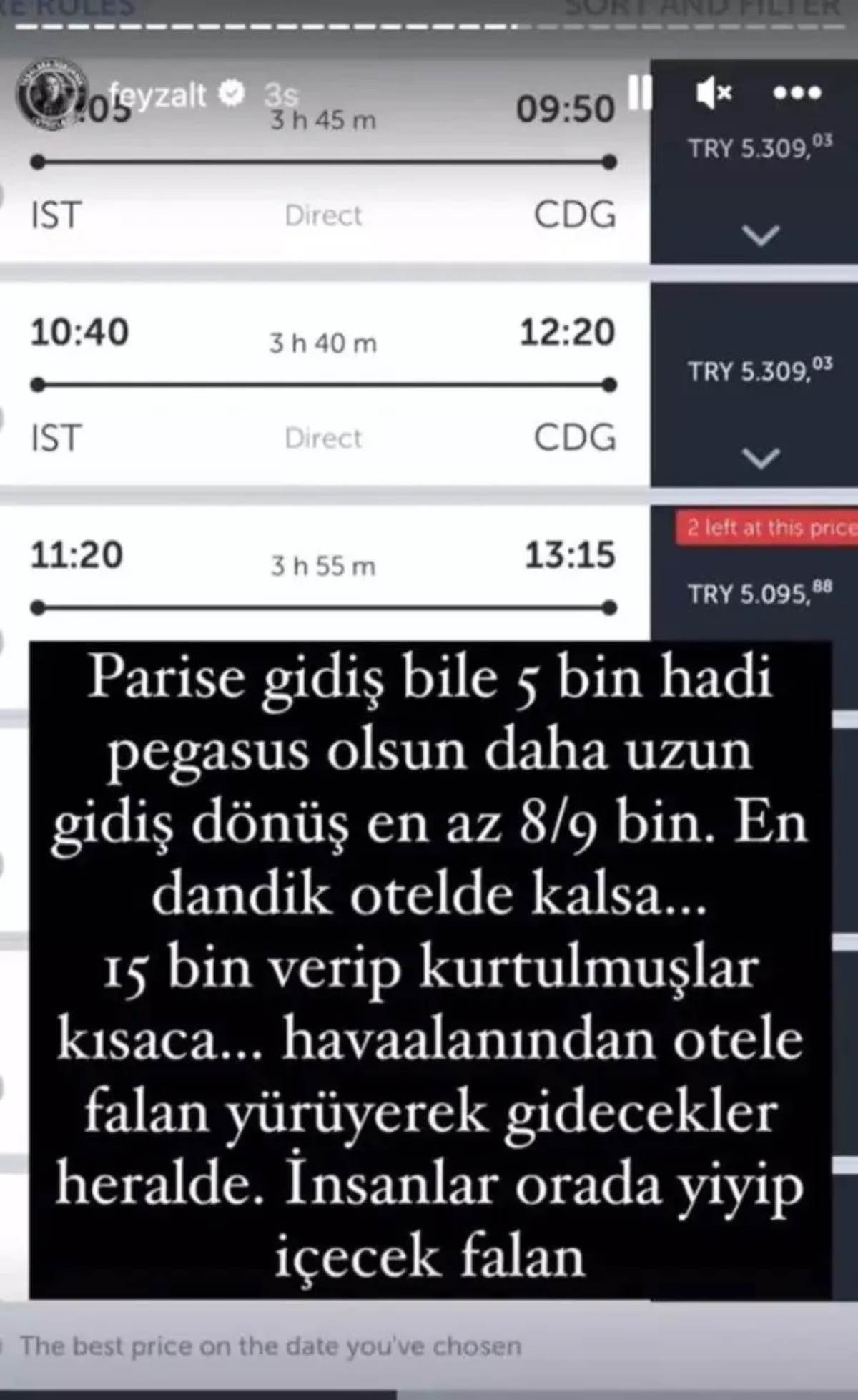Open the three-dot story options menu
Image resolution: width=858 pixels, height=1400 pixels.
[797, 93]
